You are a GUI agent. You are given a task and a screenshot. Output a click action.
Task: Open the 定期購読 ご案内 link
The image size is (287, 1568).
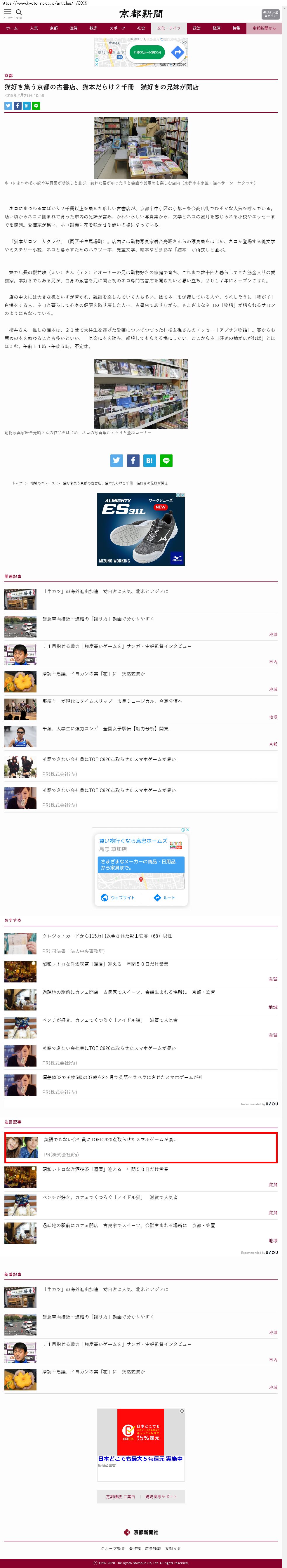point(120,1496)
